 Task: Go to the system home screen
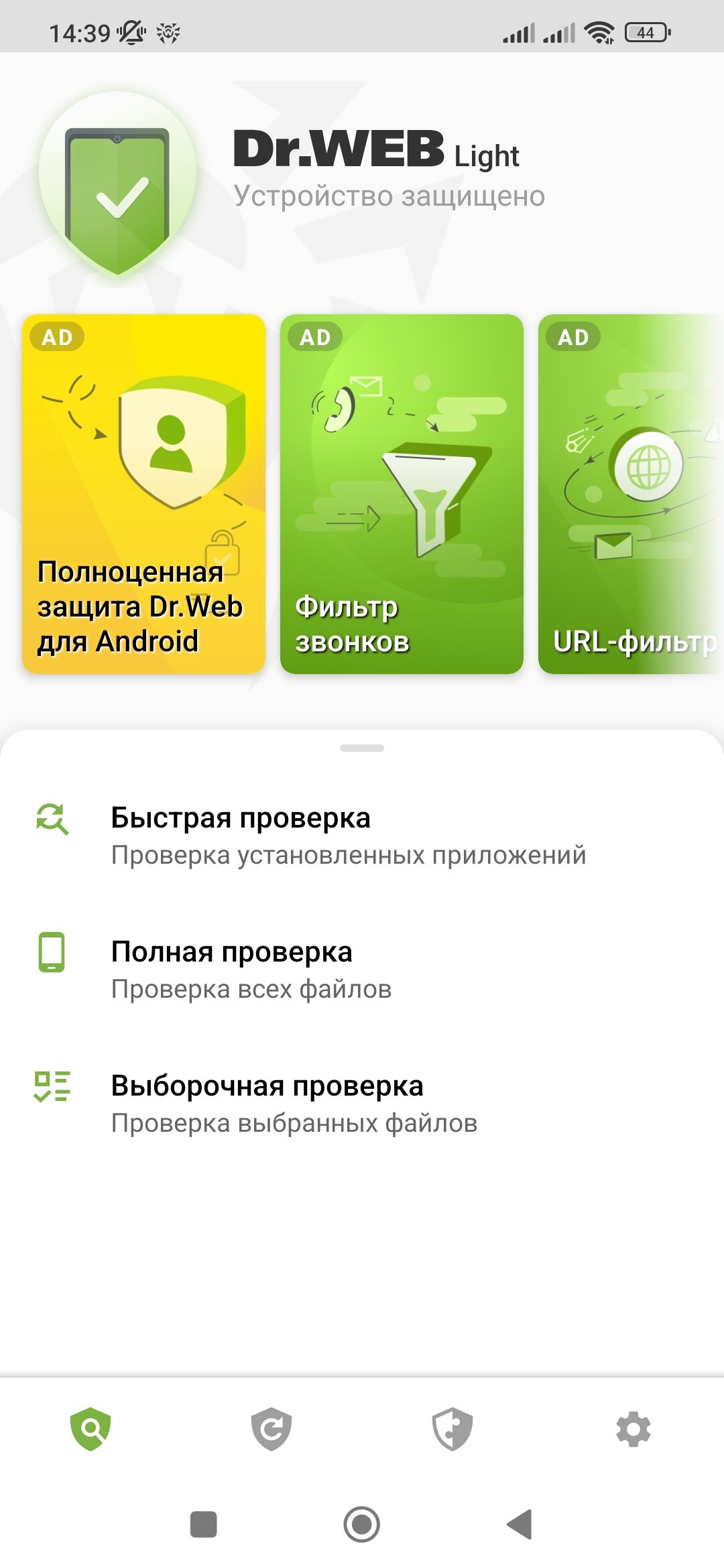[362, 1524]
